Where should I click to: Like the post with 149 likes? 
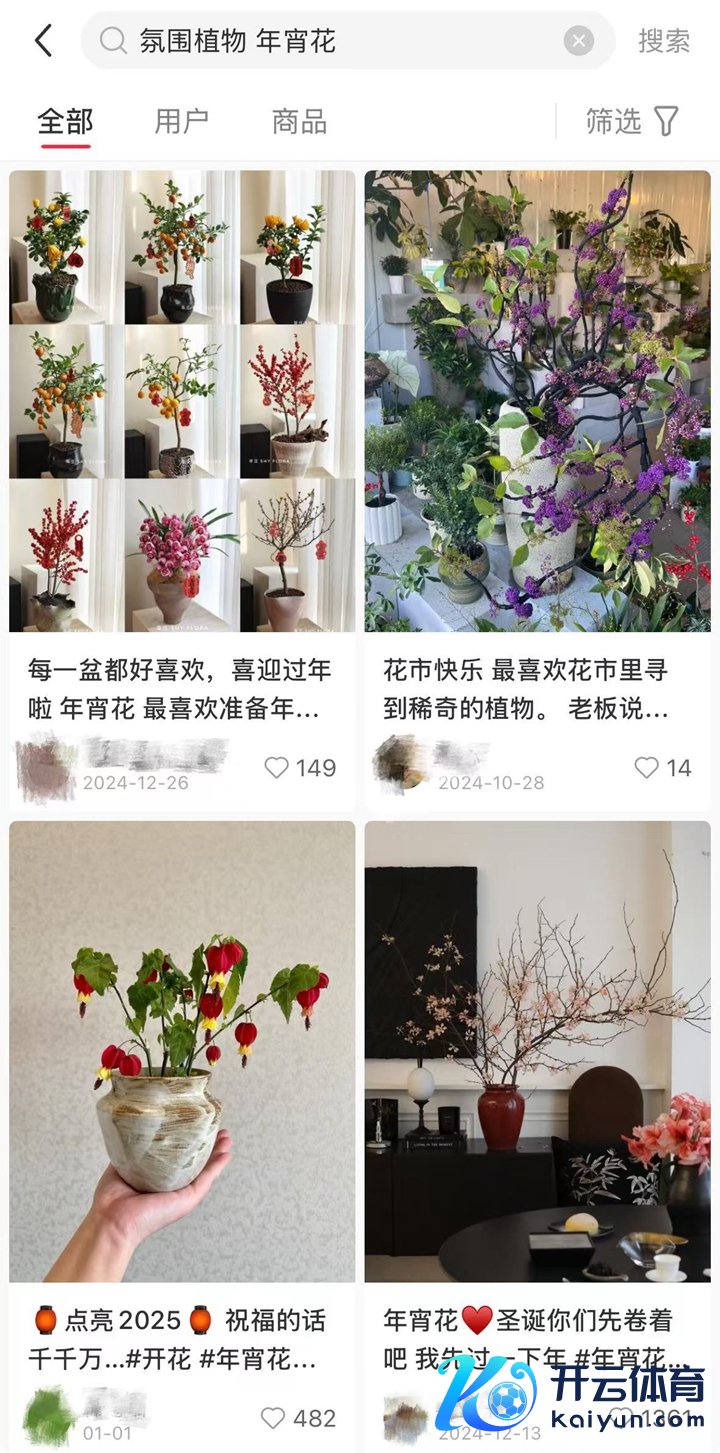(x=277, y=768)
